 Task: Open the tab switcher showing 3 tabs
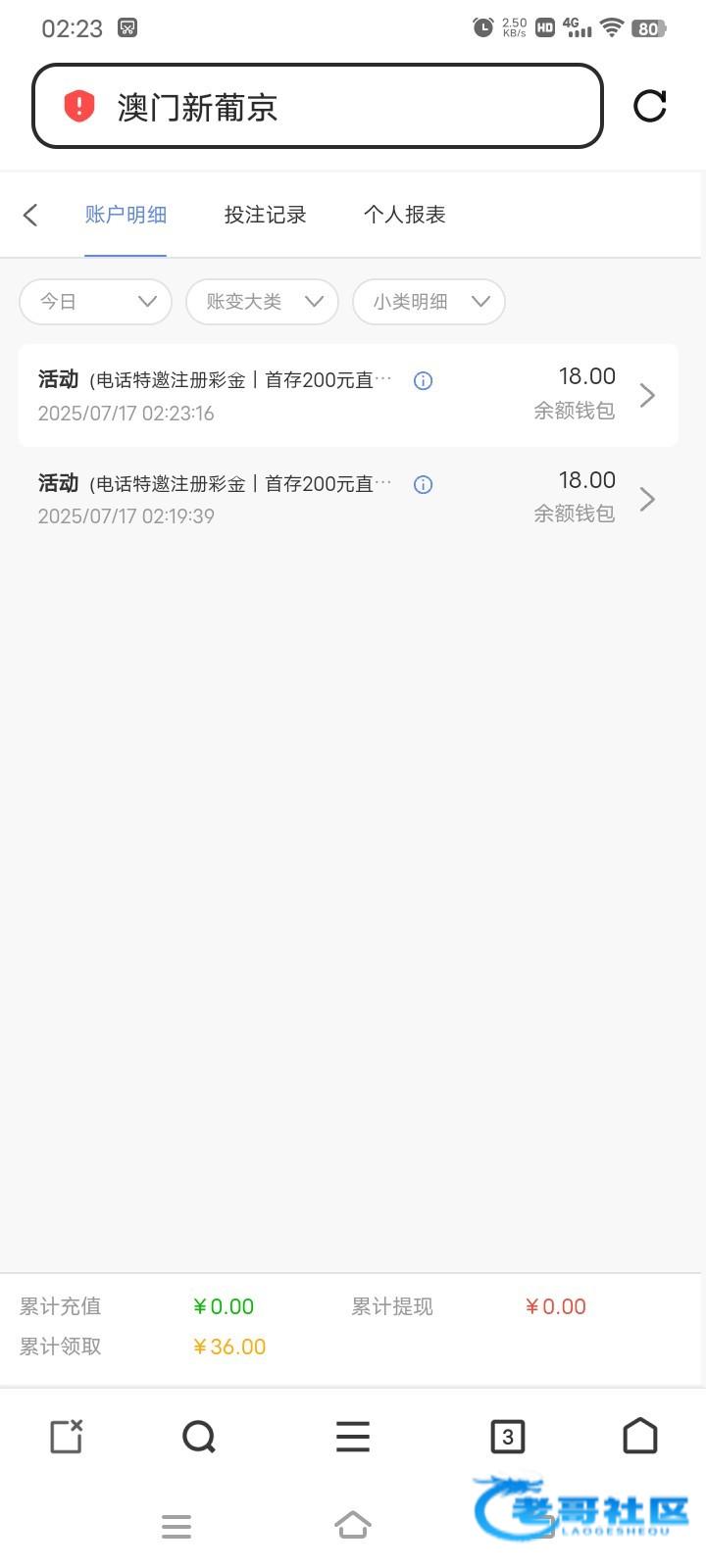click(507, 1437)
